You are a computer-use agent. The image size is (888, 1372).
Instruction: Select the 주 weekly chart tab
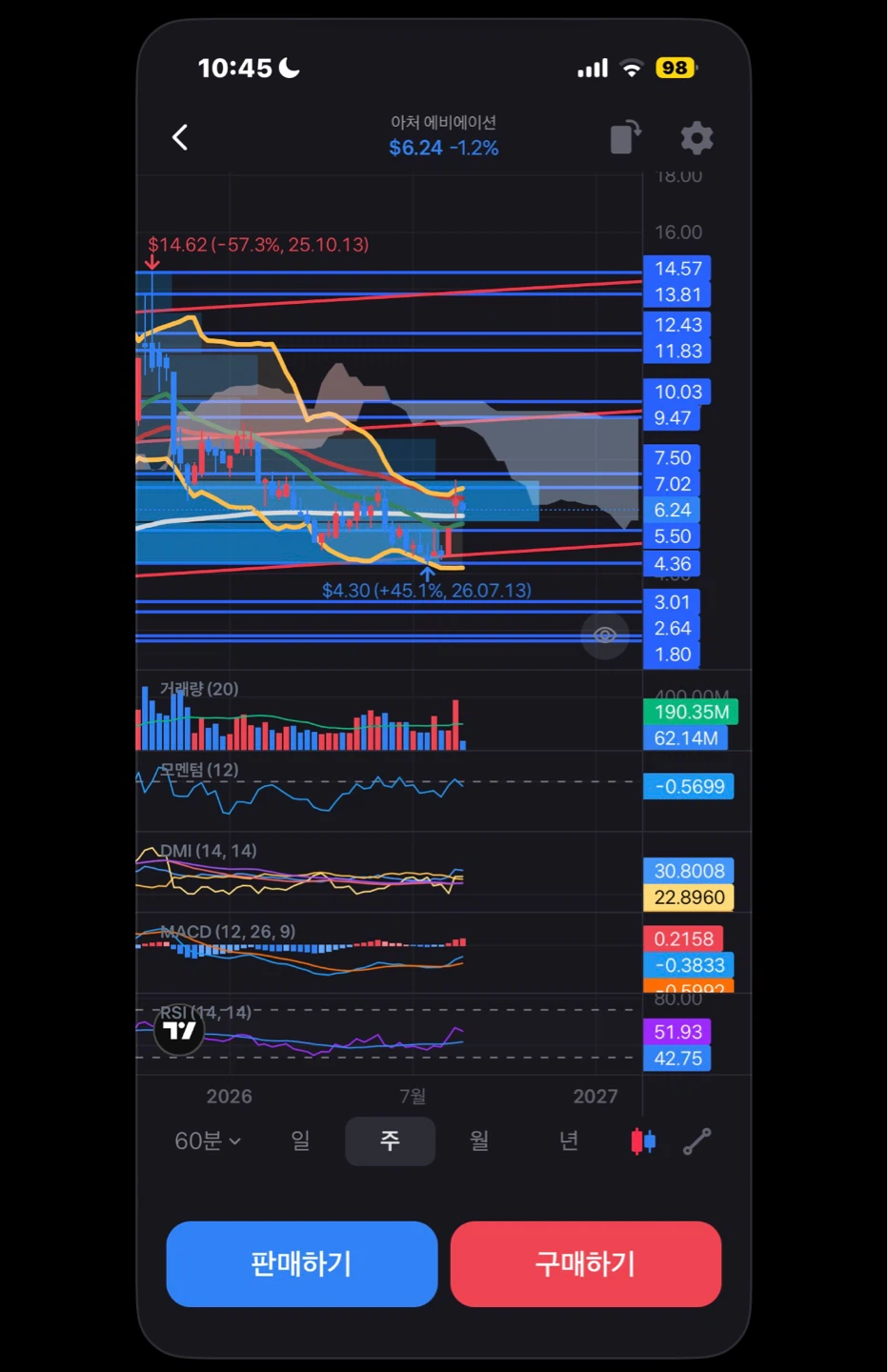point(390,1140)
